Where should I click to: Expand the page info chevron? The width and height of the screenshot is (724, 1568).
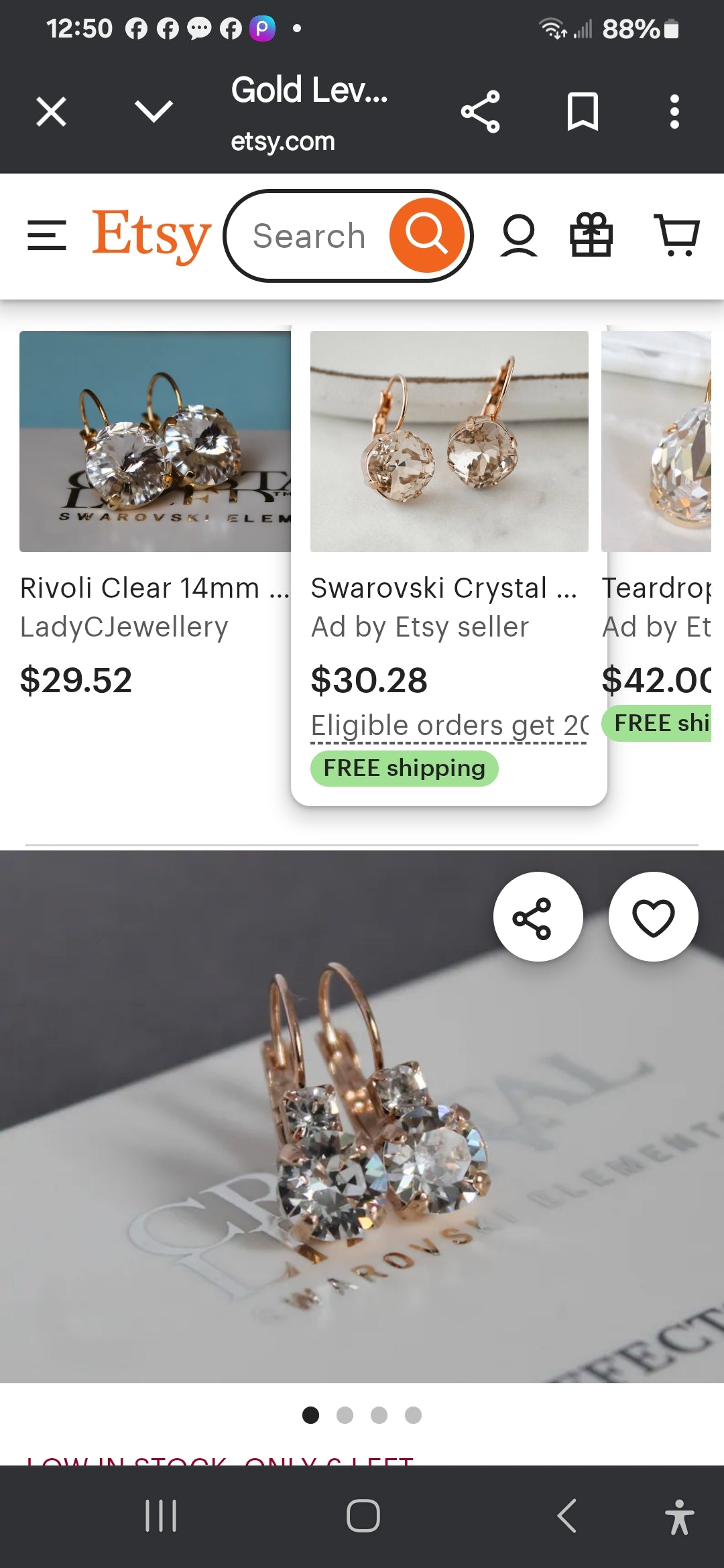[154, 111]
